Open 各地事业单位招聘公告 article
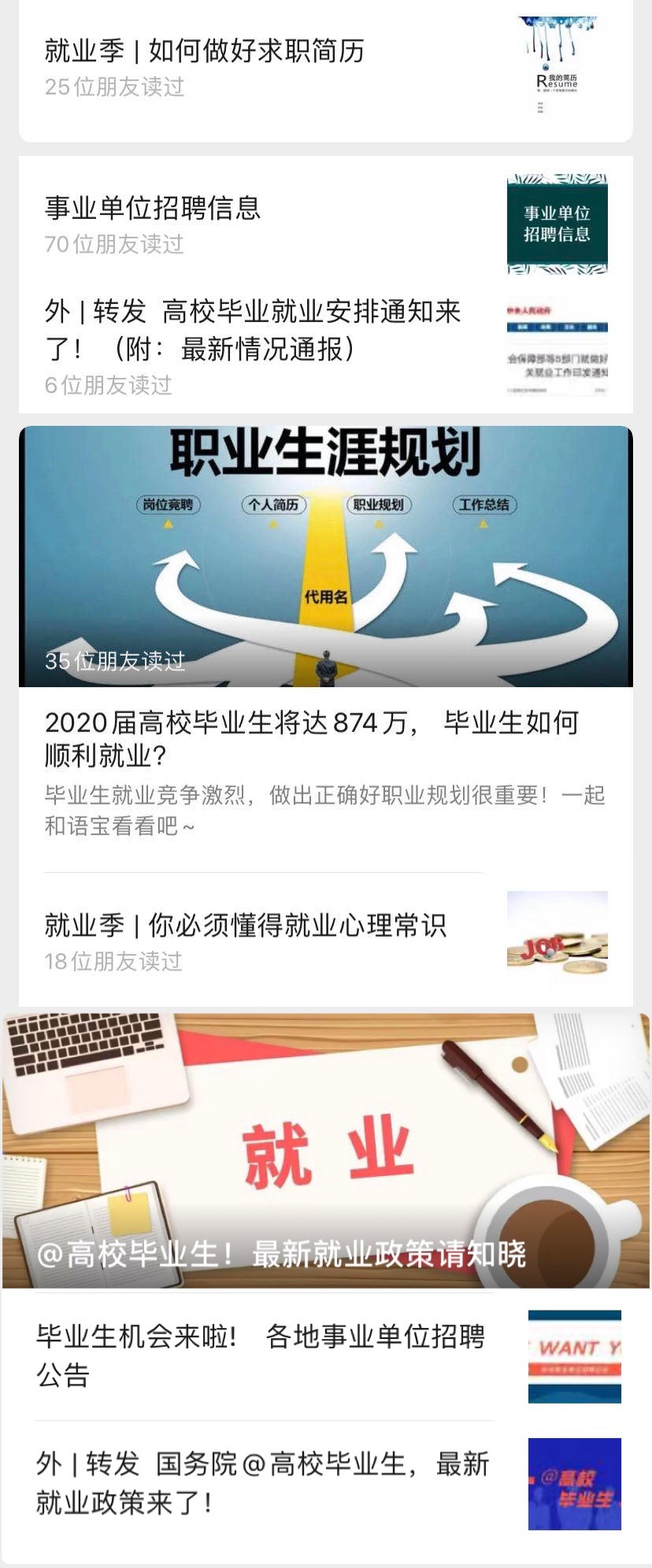652x1568 pixels. tap(260, 1355)
